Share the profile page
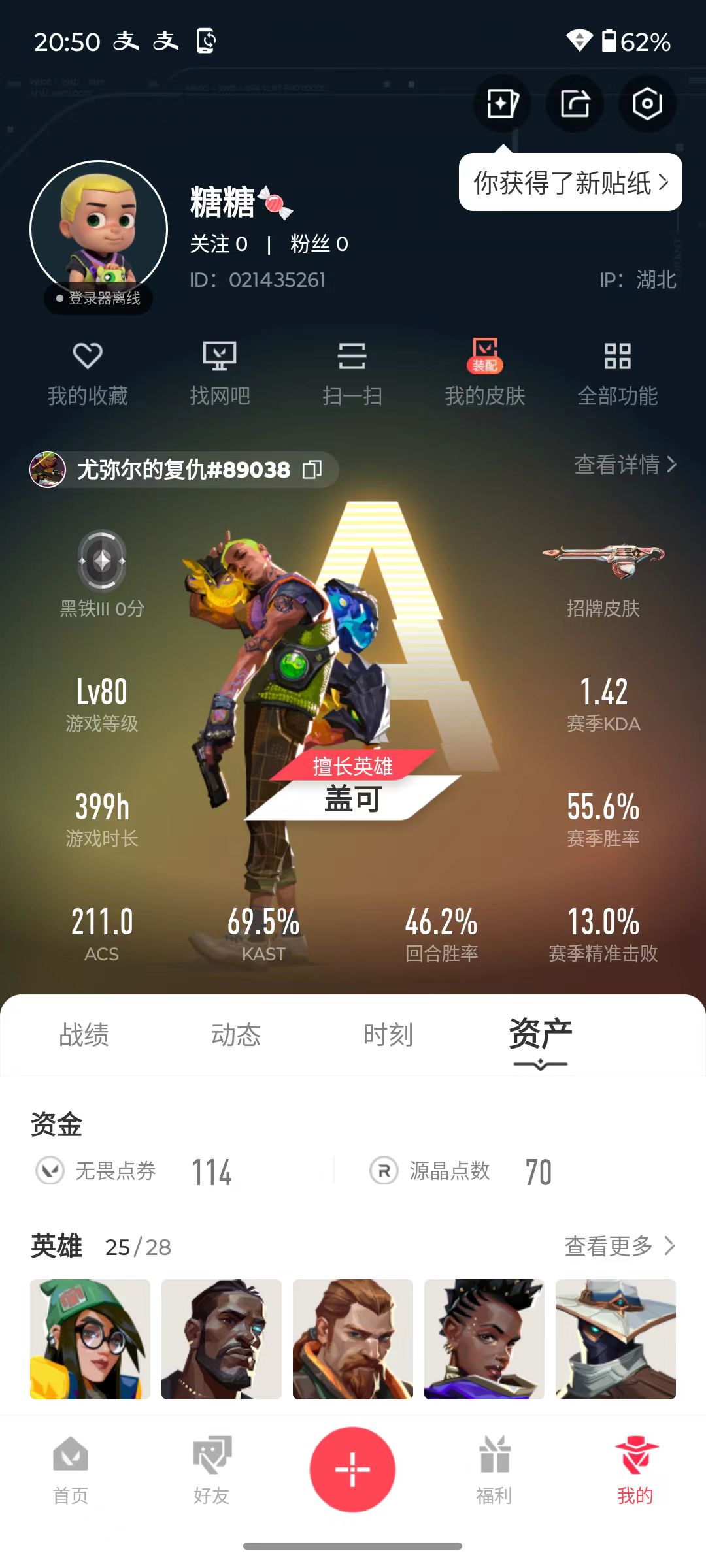706x1568 pixels. click(575, 104)
